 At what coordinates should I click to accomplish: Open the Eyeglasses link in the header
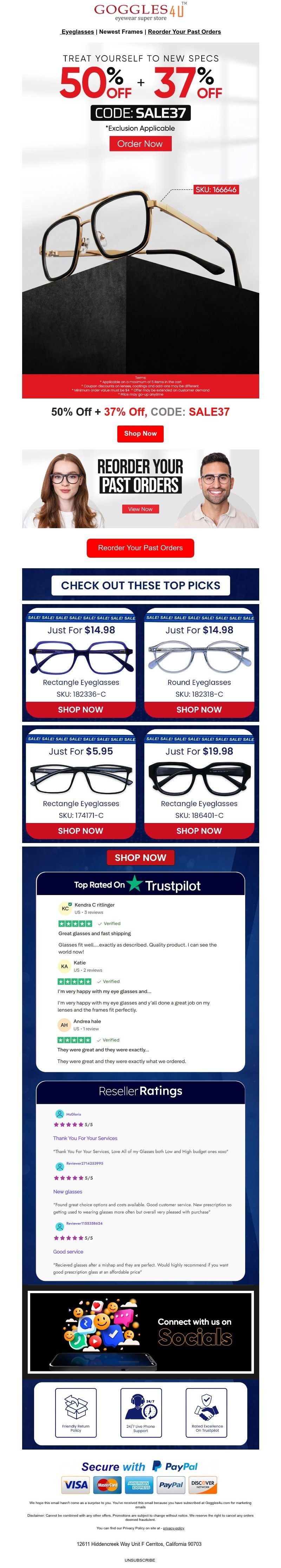(78, 32)
